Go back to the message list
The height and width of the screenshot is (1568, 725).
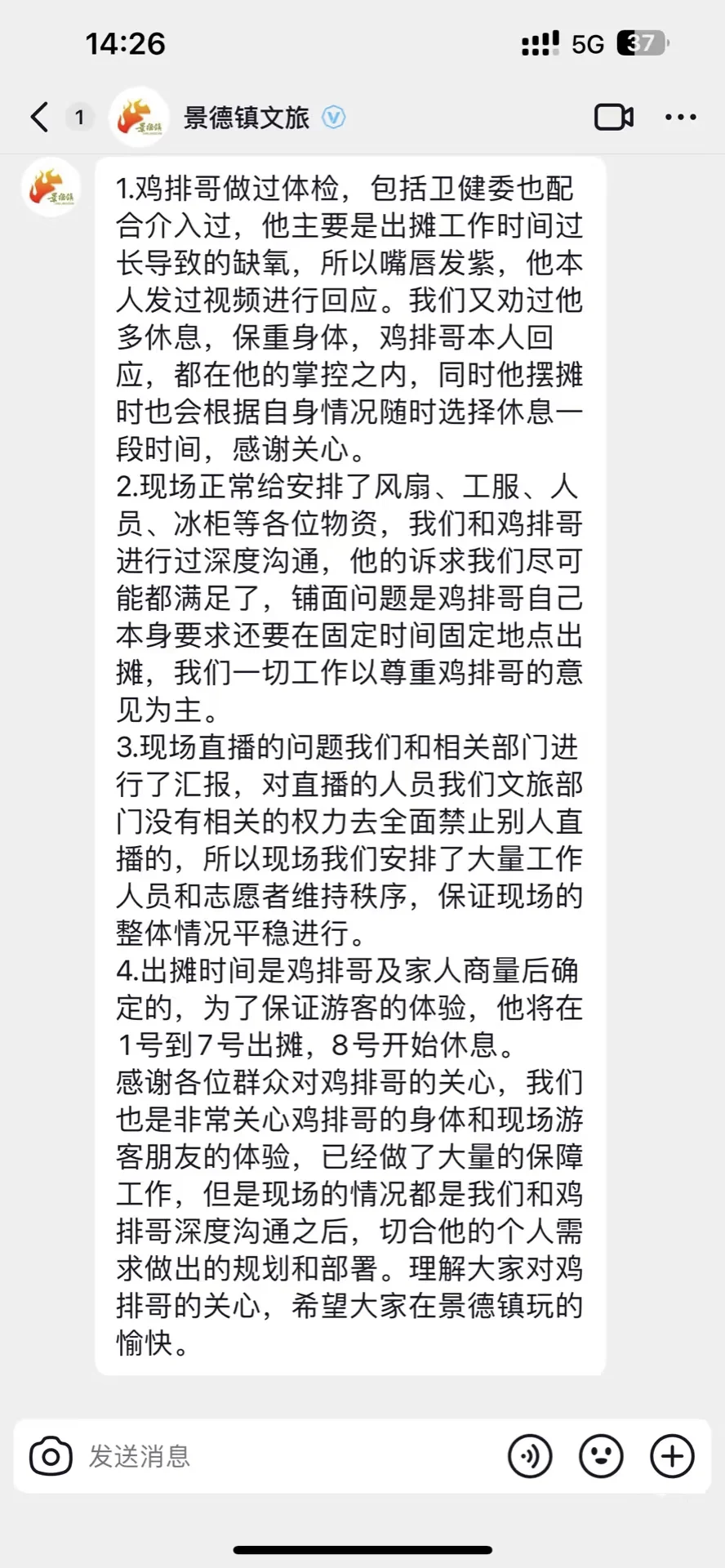coord(39,118)
